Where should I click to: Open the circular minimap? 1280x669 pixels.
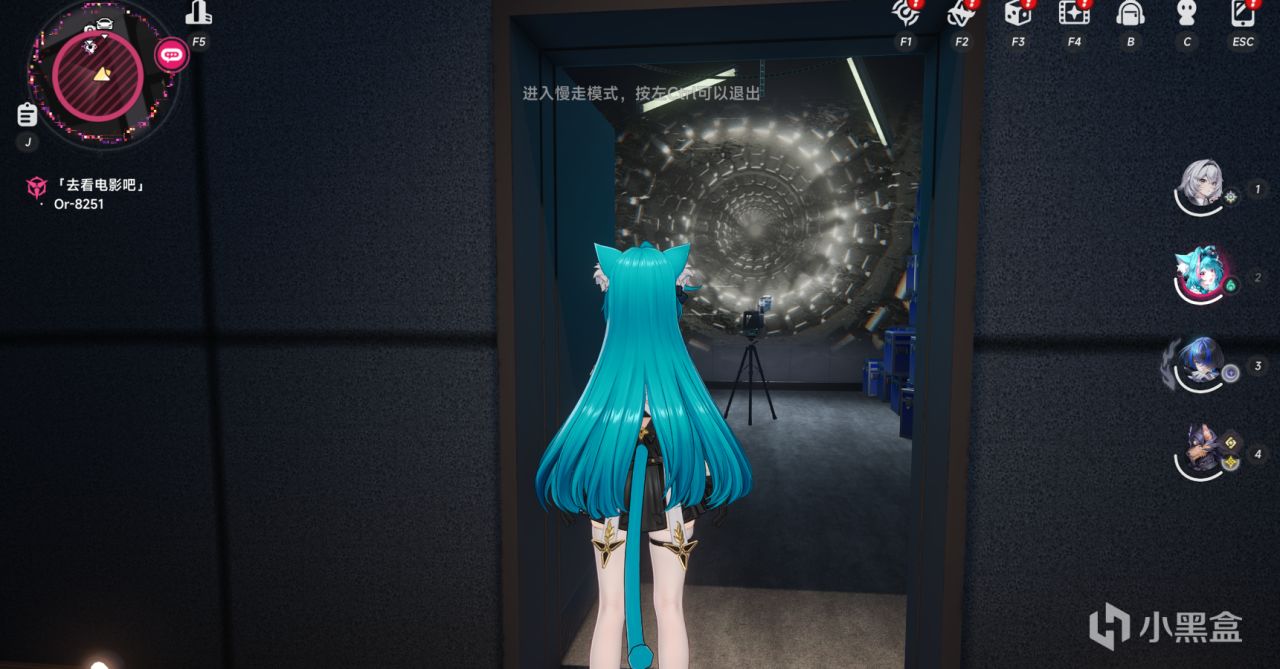pyautogui.click(x=98, y=74)
